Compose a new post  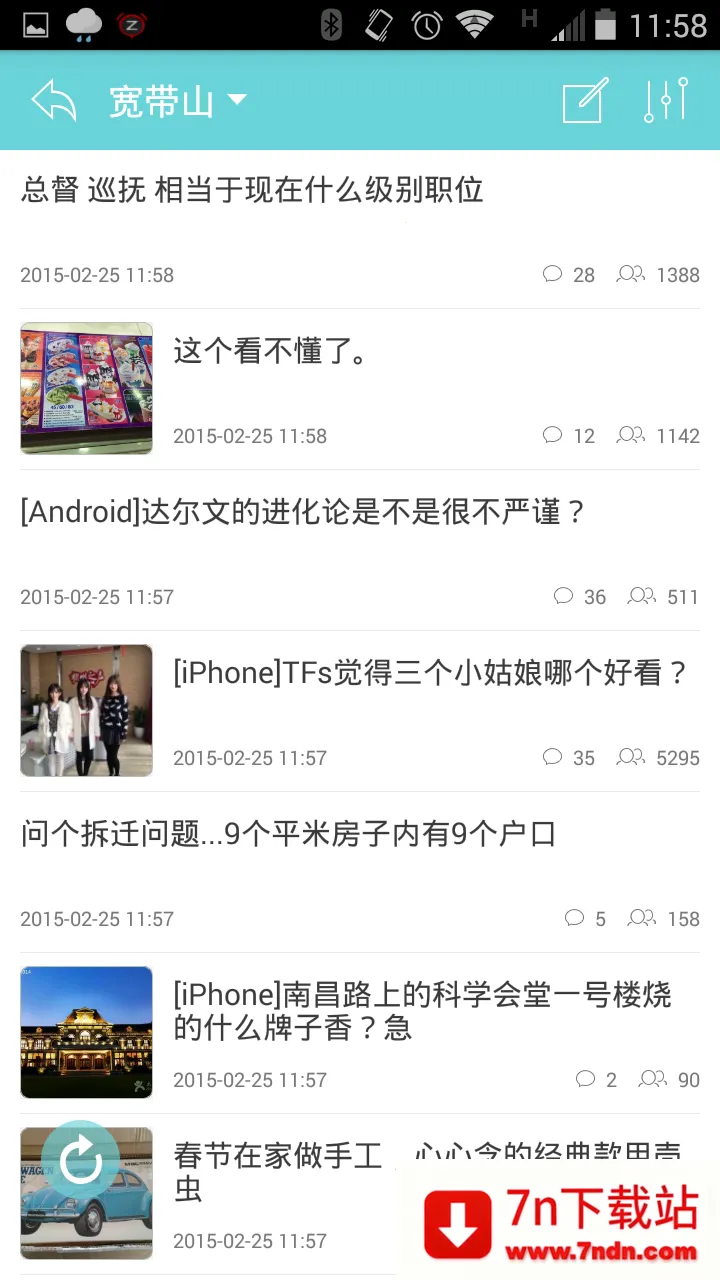pyautogui.click(x=585, y=101)
